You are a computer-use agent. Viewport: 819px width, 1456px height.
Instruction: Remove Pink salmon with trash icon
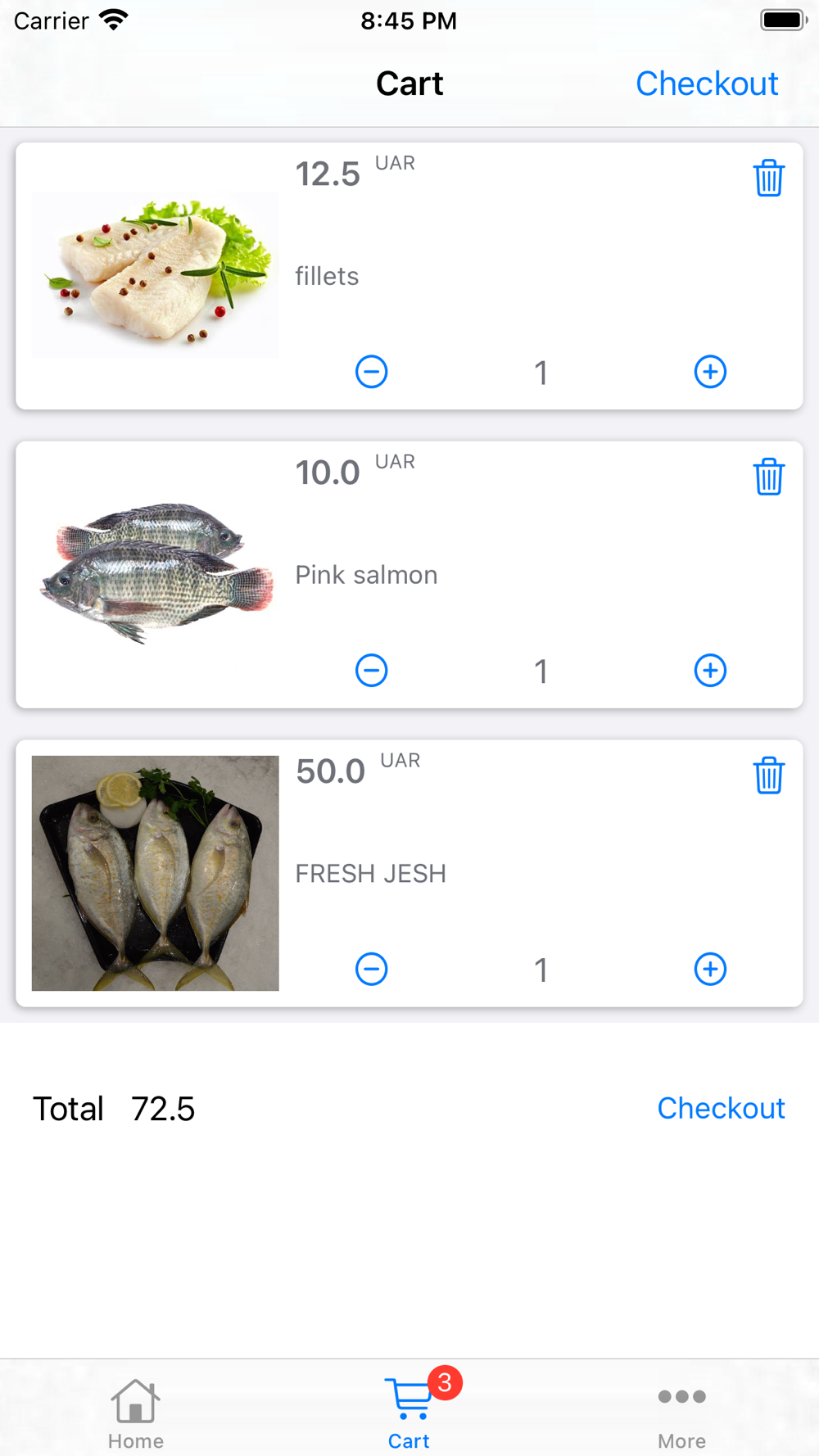pyautogui.click(x=769, y=477)
